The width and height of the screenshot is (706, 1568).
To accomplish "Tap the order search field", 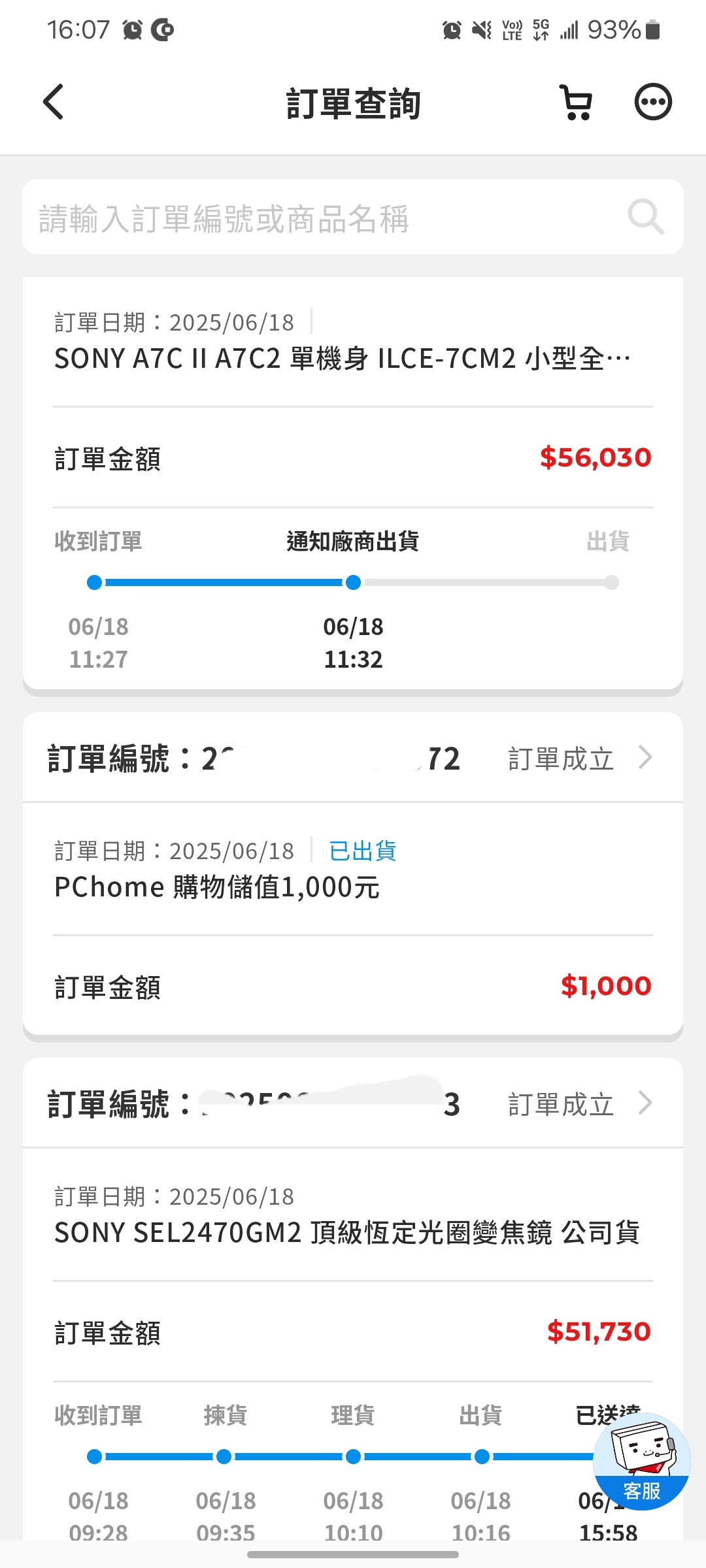I will pos(353,217).
